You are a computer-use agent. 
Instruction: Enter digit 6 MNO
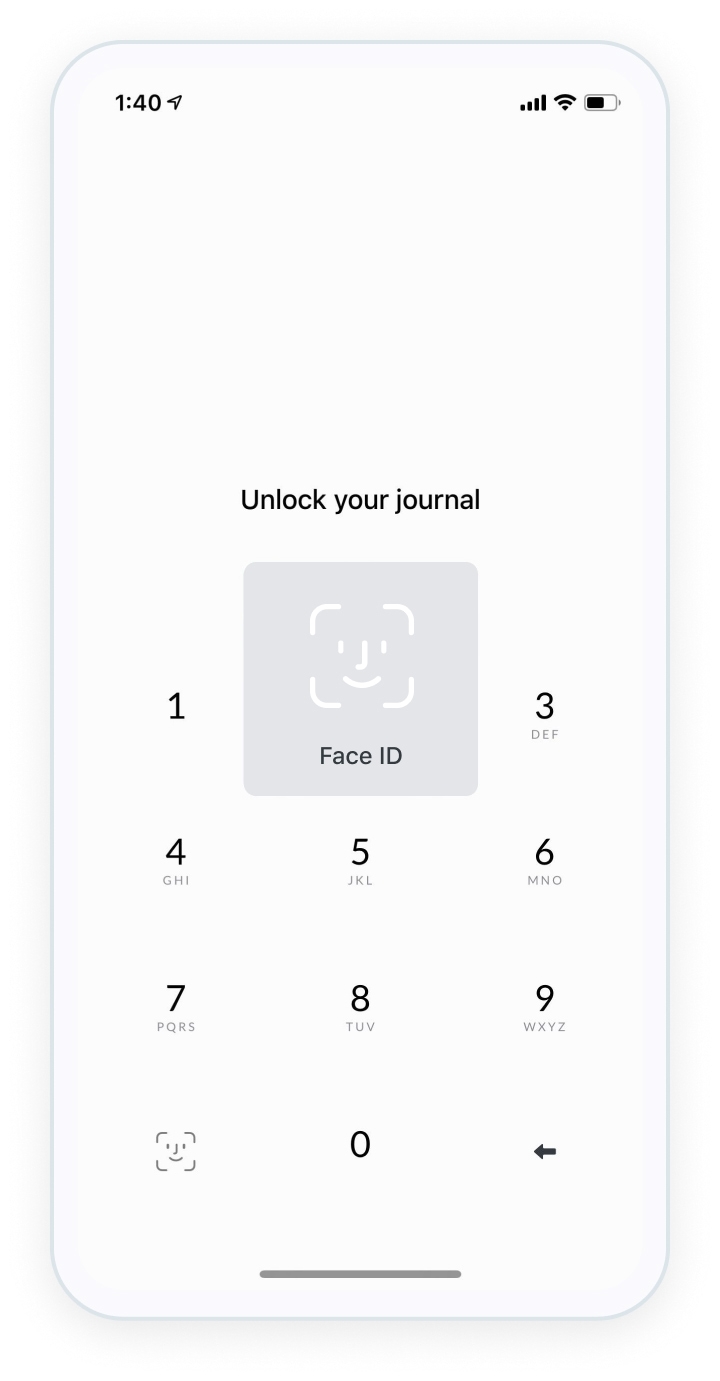[x=544, y=860]
